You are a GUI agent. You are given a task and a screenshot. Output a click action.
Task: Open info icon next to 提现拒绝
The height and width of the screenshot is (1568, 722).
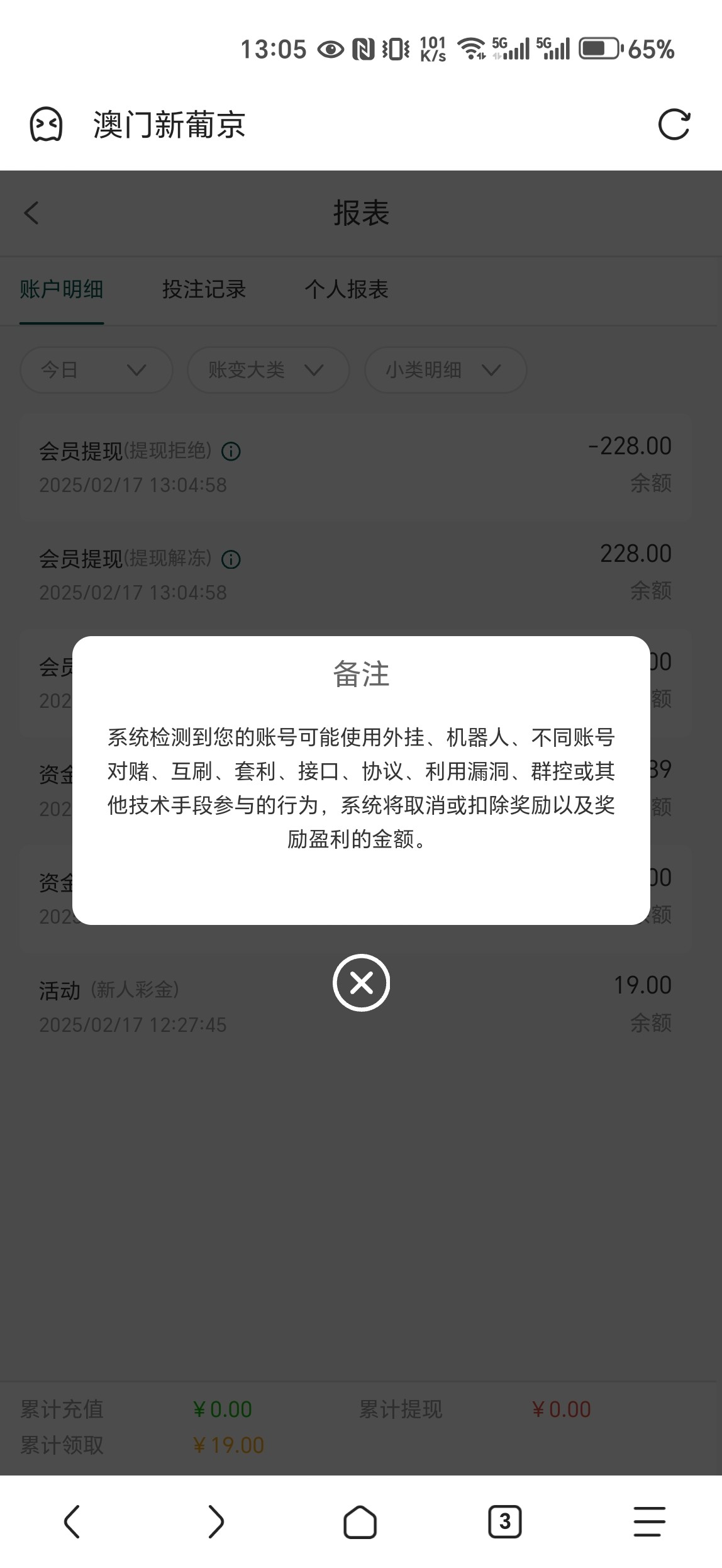[231, 451]
